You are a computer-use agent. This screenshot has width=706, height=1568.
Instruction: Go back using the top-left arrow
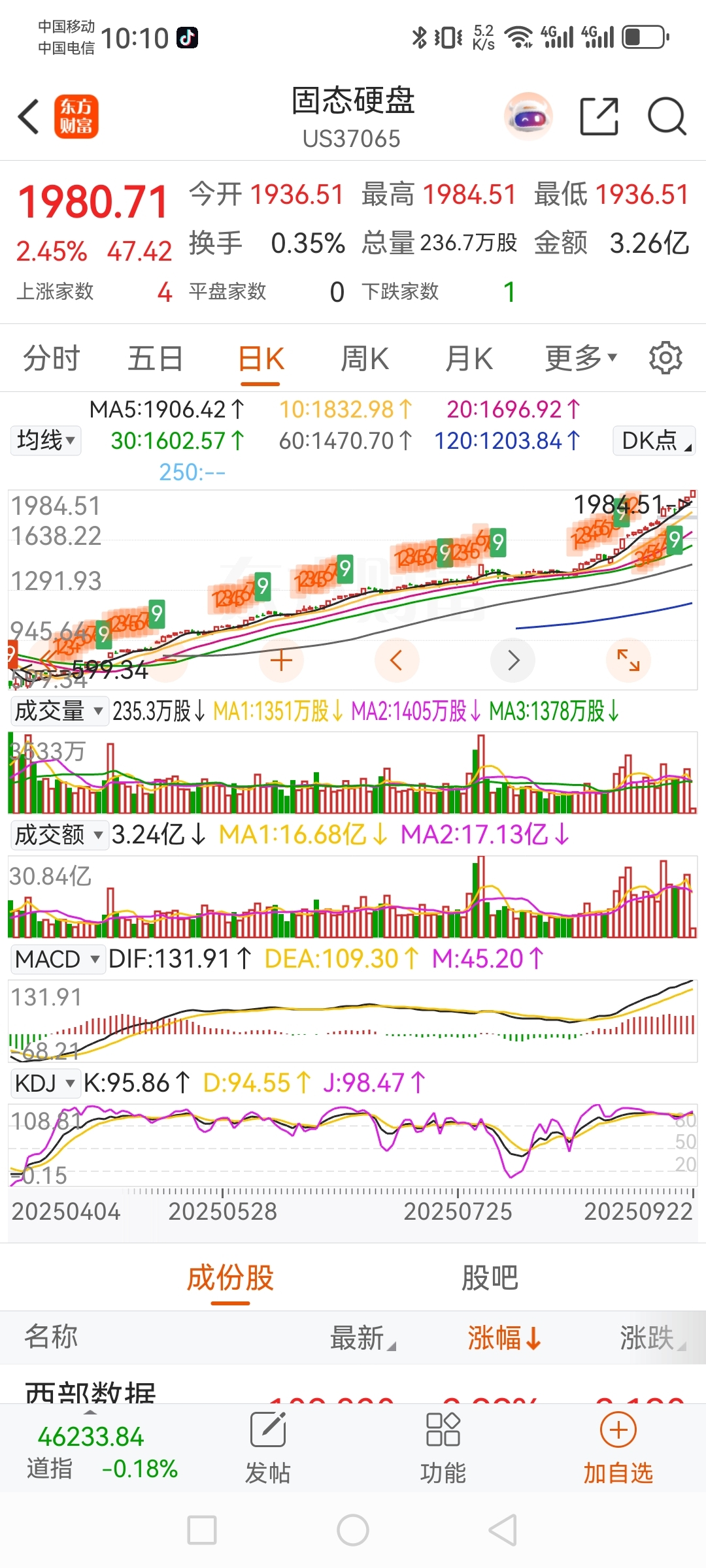point(29,118)
